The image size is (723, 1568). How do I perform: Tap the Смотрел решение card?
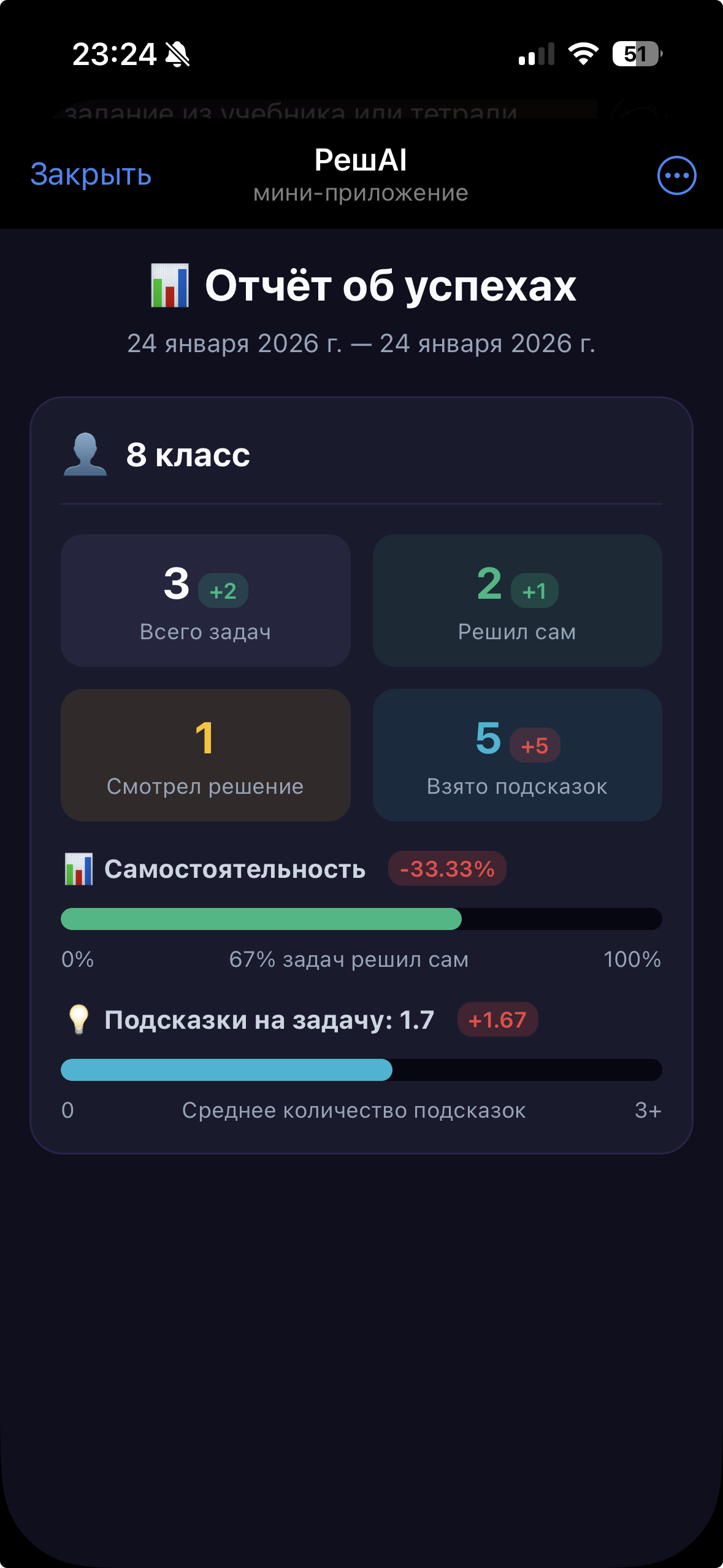[x=205, y=755]
